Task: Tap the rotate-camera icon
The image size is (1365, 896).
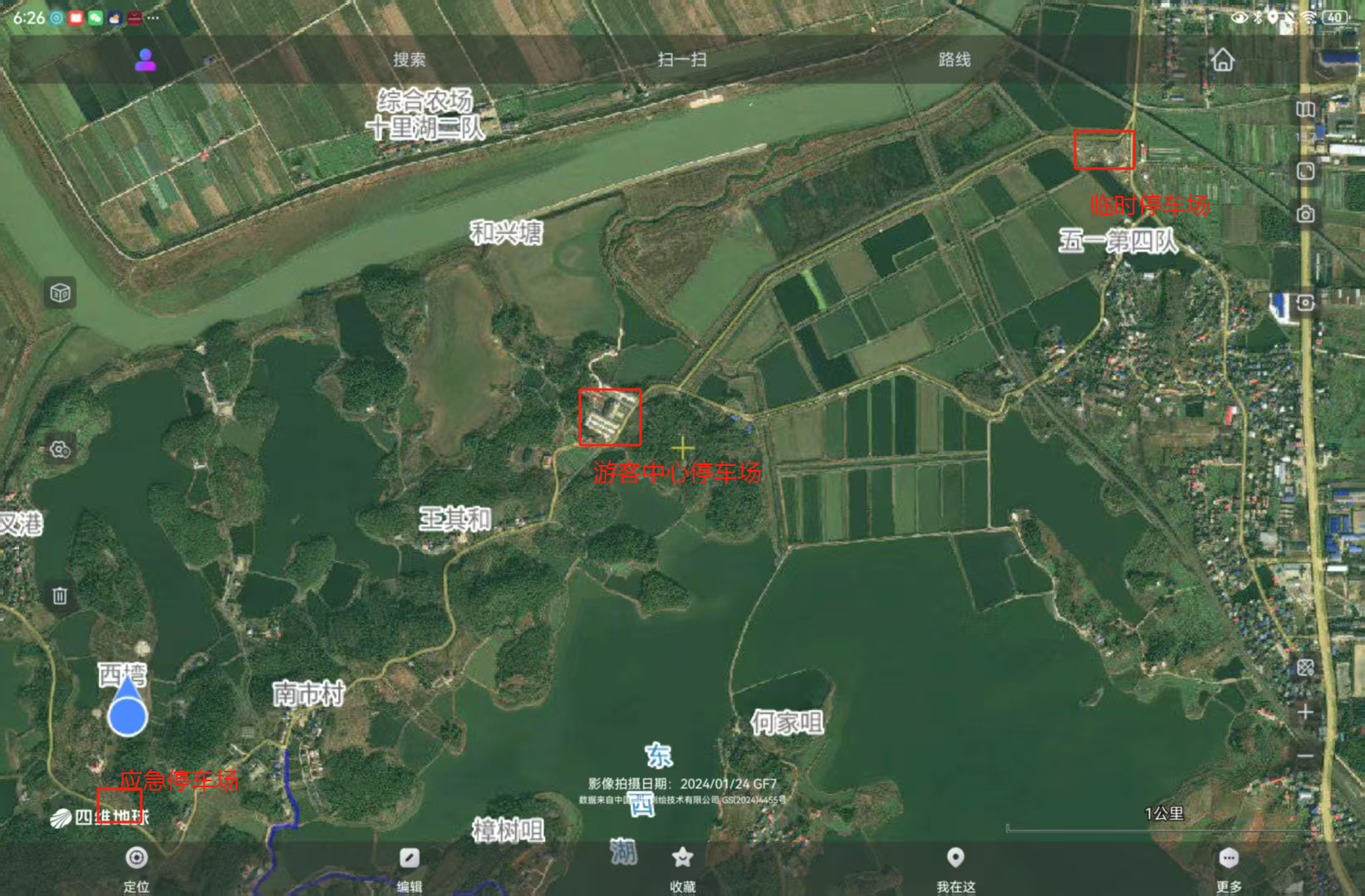Action: 1305,302
